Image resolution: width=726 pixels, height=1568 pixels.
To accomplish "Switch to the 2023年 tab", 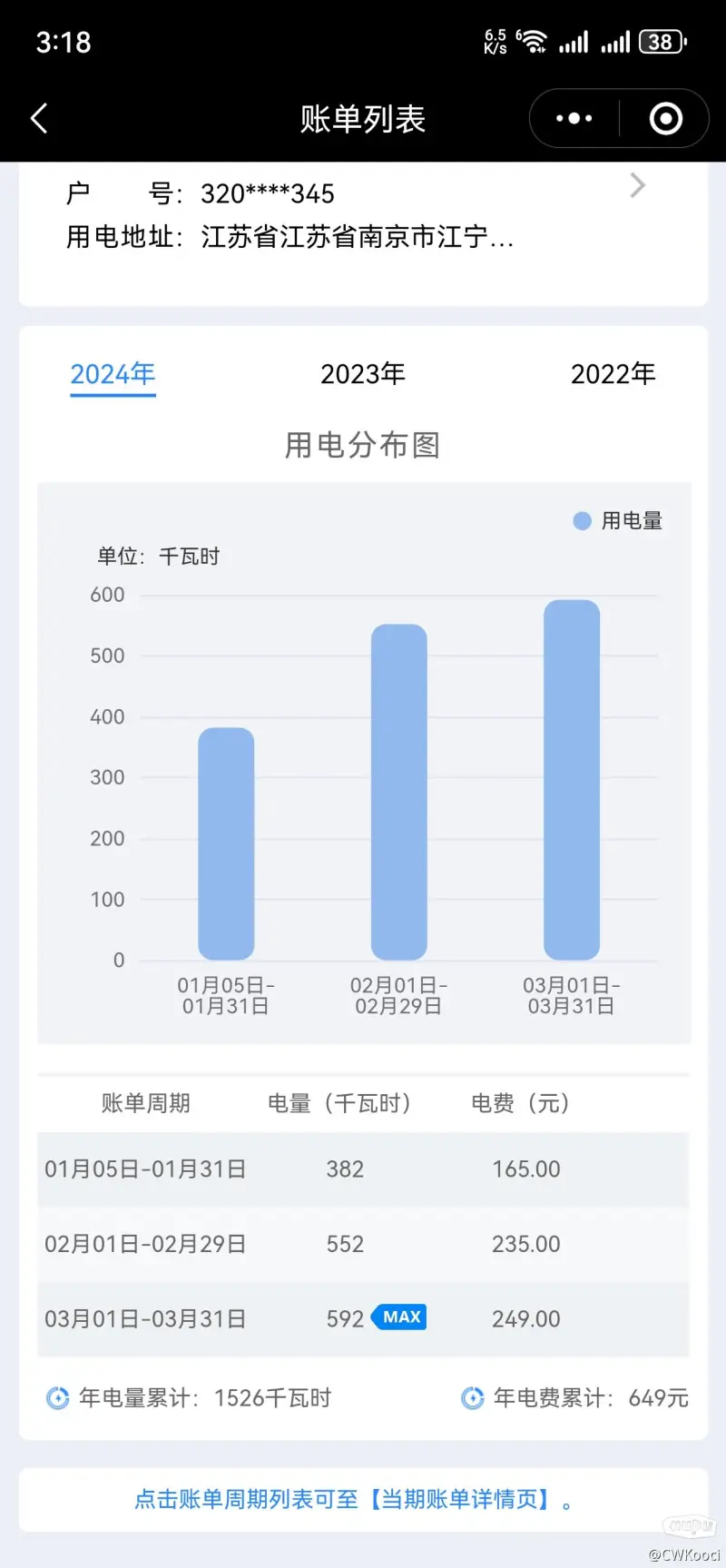I will point(362,373).
